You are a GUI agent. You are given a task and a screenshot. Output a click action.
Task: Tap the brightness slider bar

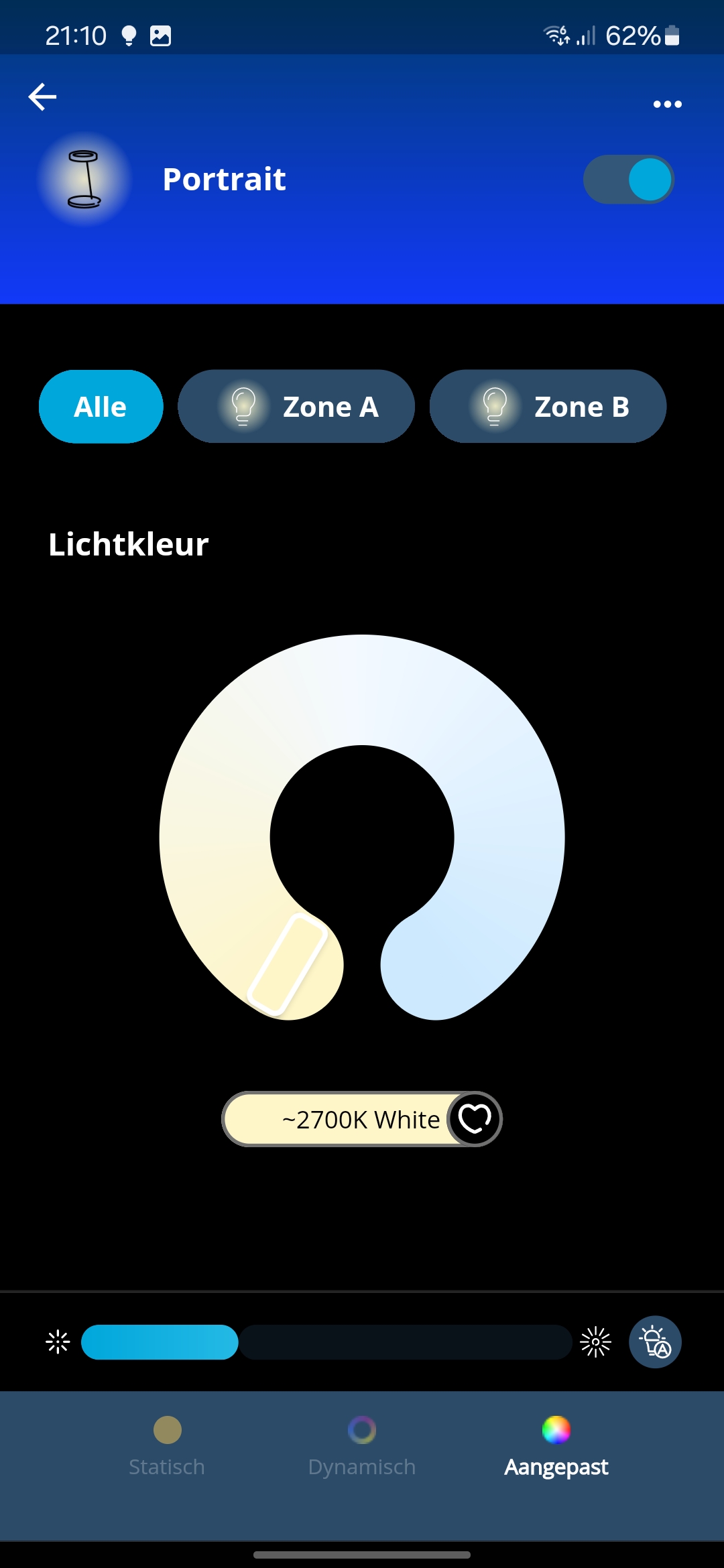[326, 1342]
